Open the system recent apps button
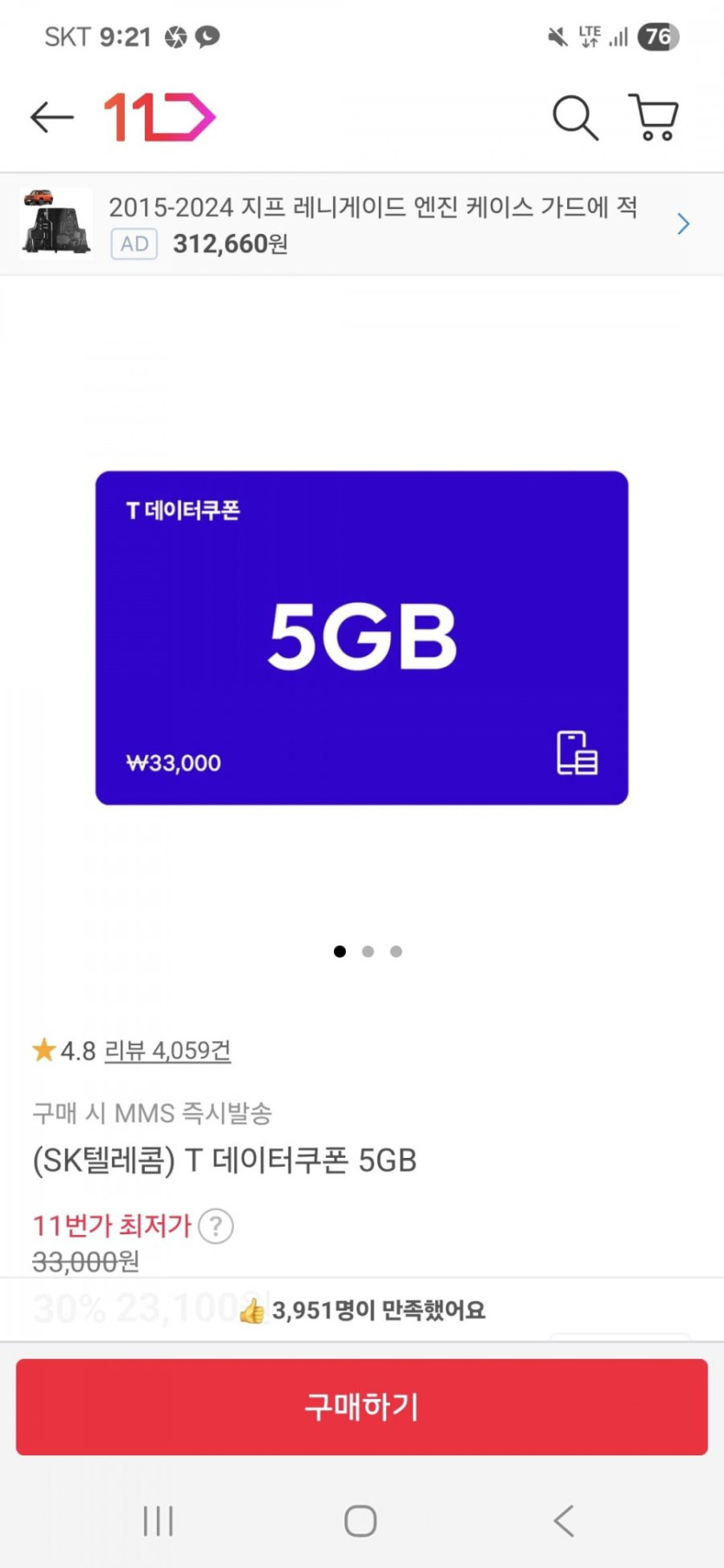 coord(159,1520)
